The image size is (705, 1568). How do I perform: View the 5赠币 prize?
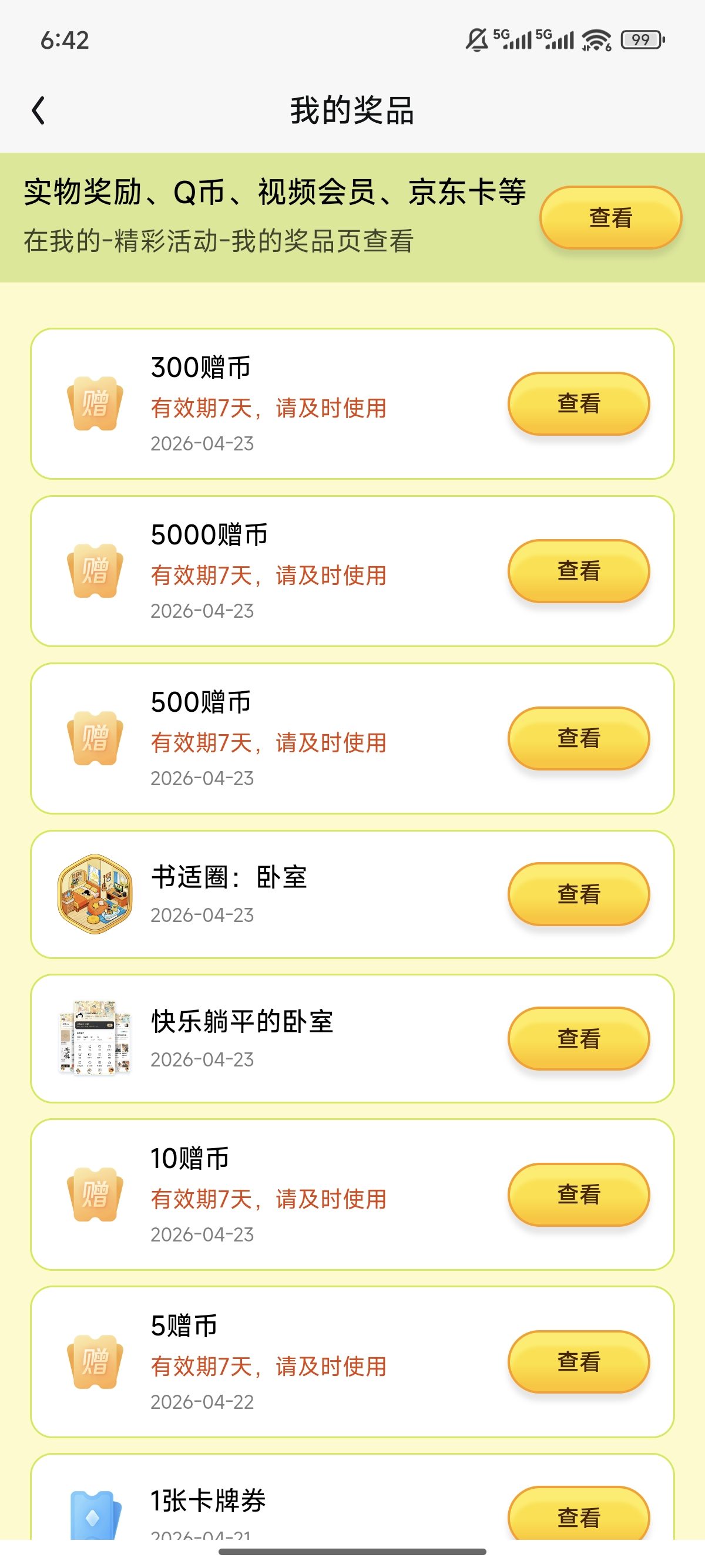(578, 1362)
